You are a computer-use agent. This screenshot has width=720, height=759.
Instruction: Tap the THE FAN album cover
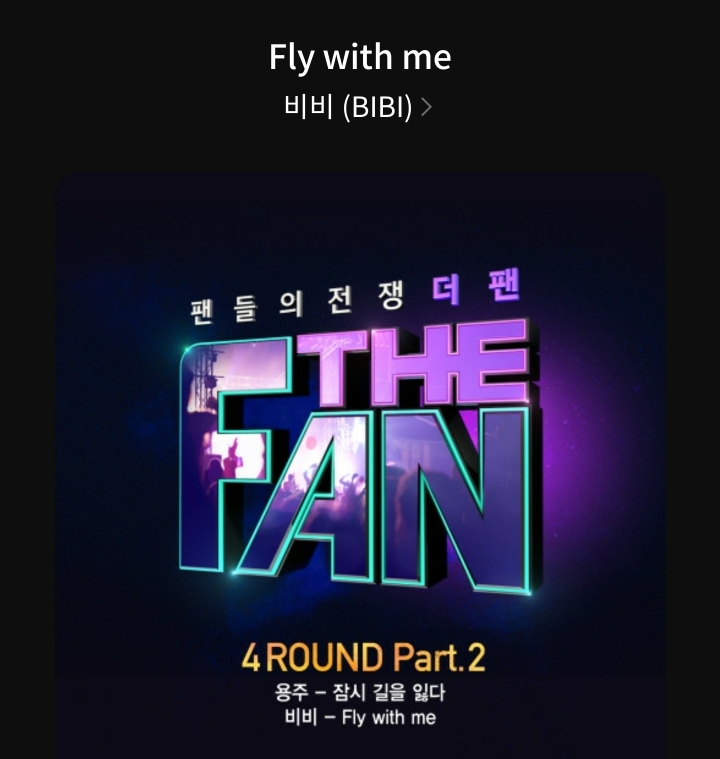360,466
